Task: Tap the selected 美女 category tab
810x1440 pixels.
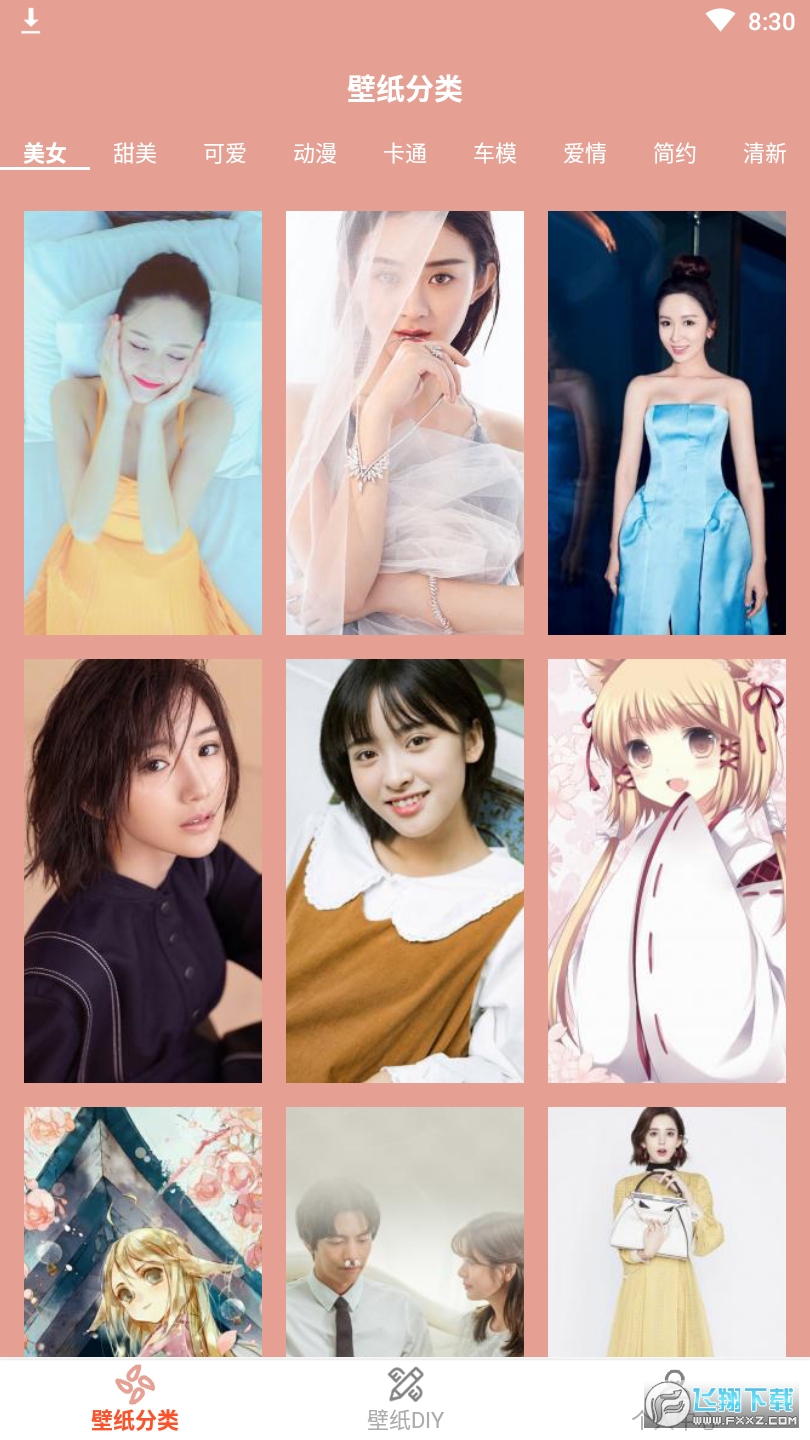Action: click(45, 153)
